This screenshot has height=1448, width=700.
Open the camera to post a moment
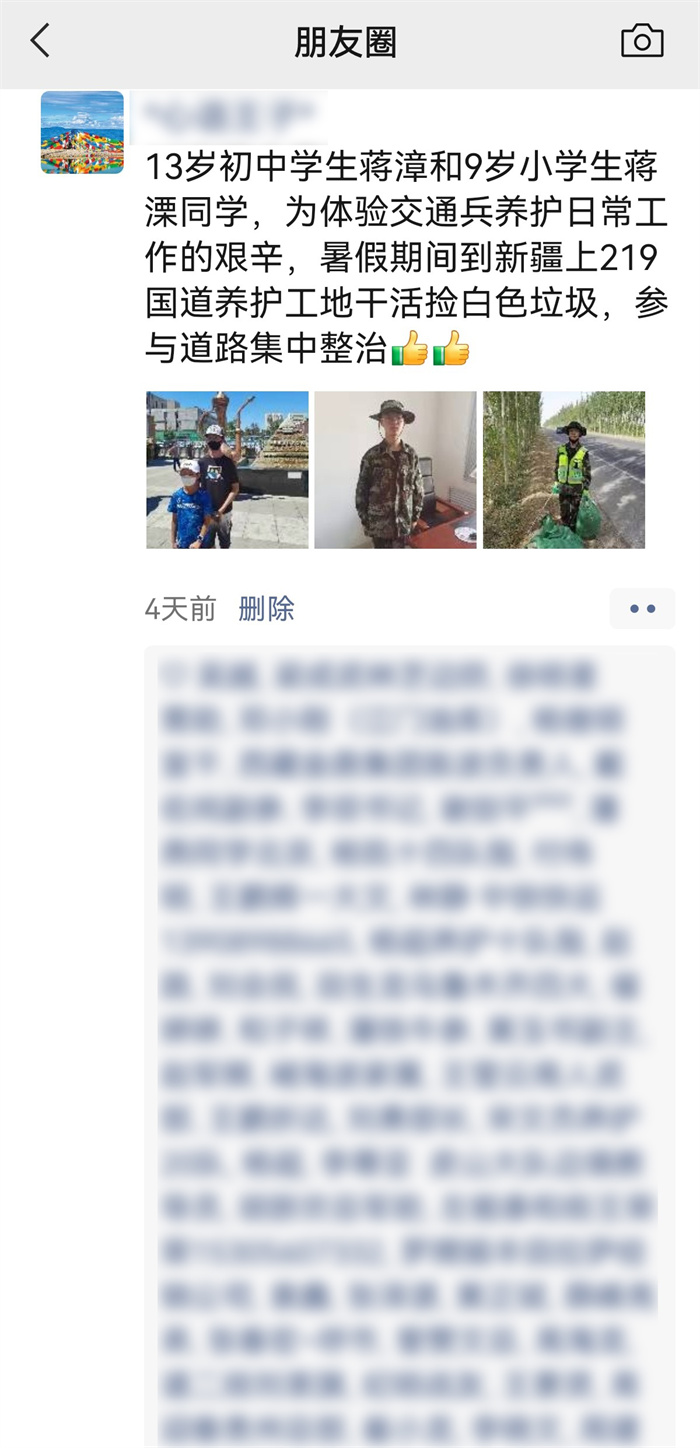coord(642,41)
